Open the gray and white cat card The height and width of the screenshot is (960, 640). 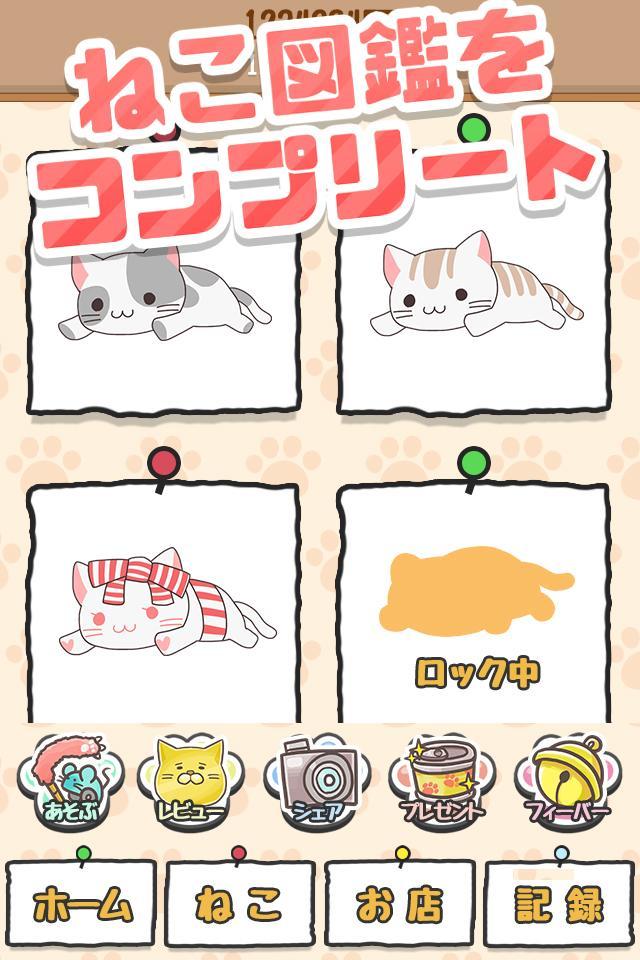163,300
